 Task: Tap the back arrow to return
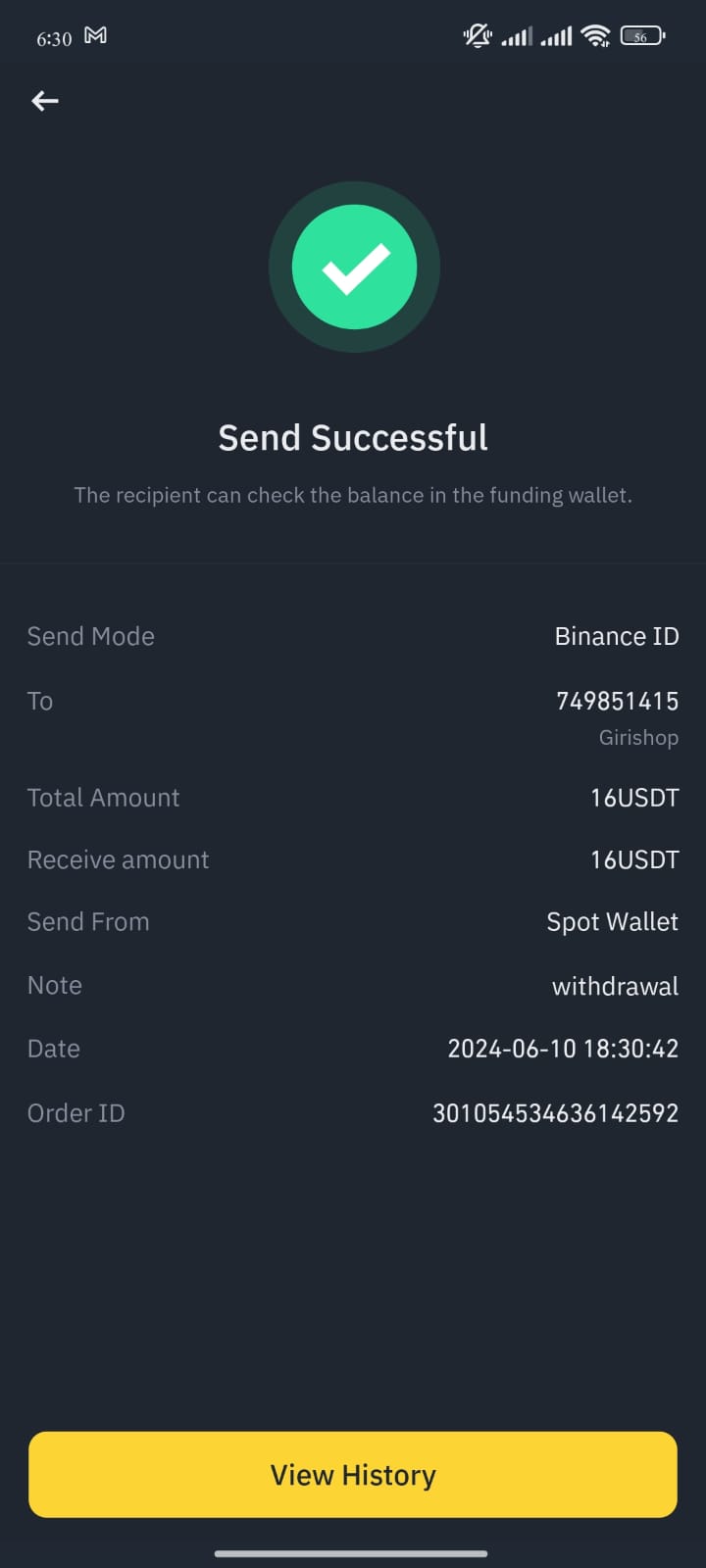44,101
